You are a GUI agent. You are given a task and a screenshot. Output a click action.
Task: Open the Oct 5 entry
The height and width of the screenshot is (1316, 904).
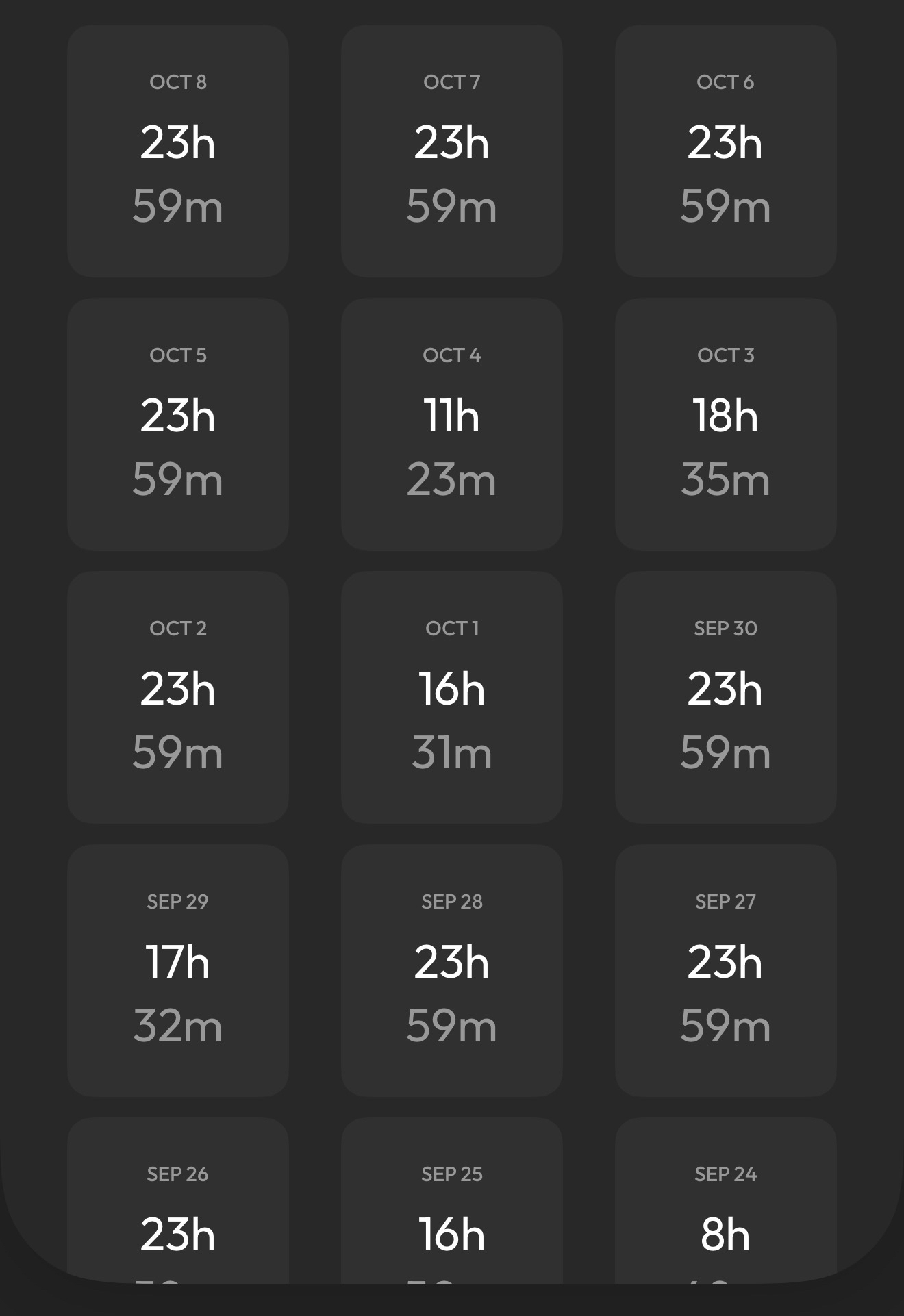178,424
